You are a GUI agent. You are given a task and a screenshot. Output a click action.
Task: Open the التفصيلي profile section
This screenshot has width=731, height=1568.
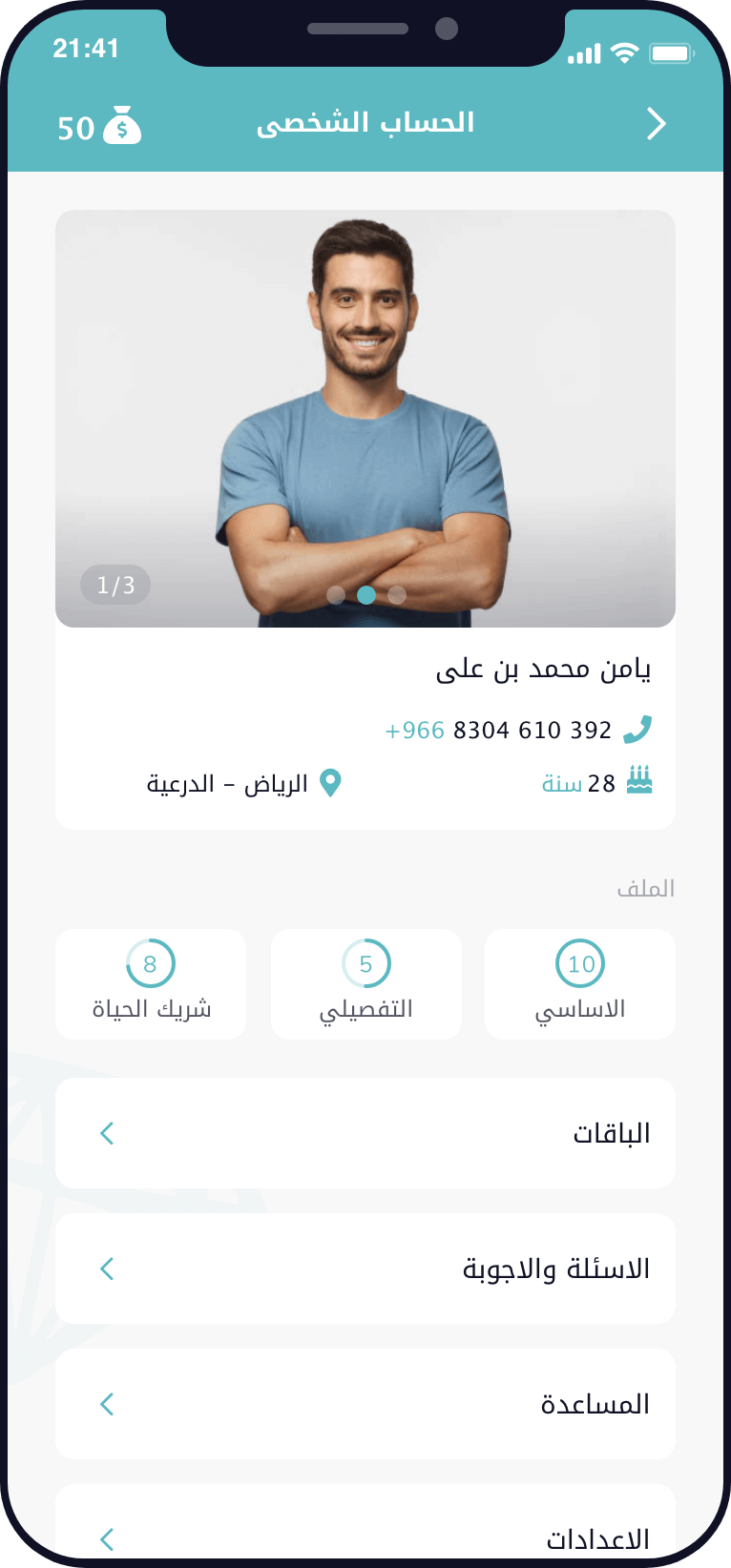point(366,984)
